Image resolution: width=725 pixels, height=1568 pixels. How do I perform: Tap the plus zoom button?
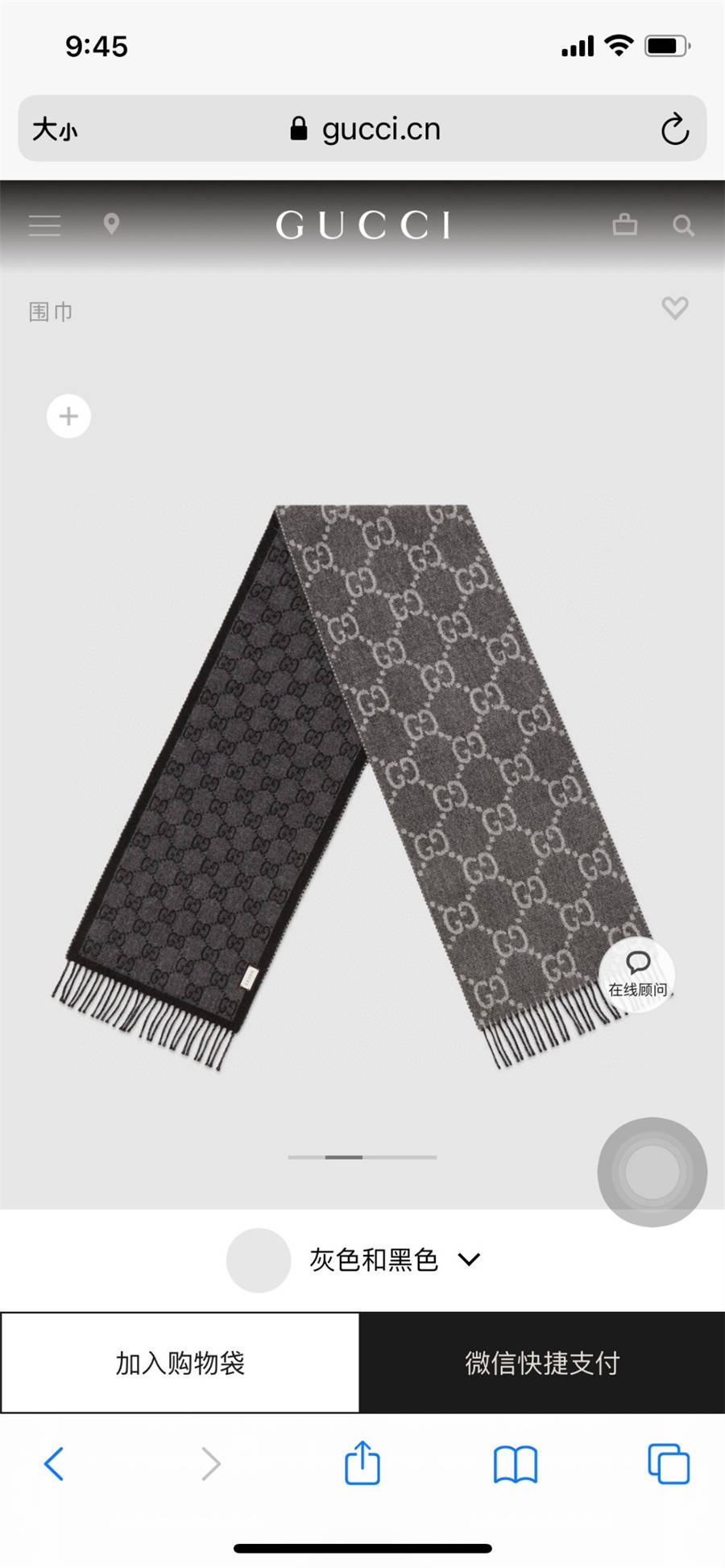click(68, 416)
